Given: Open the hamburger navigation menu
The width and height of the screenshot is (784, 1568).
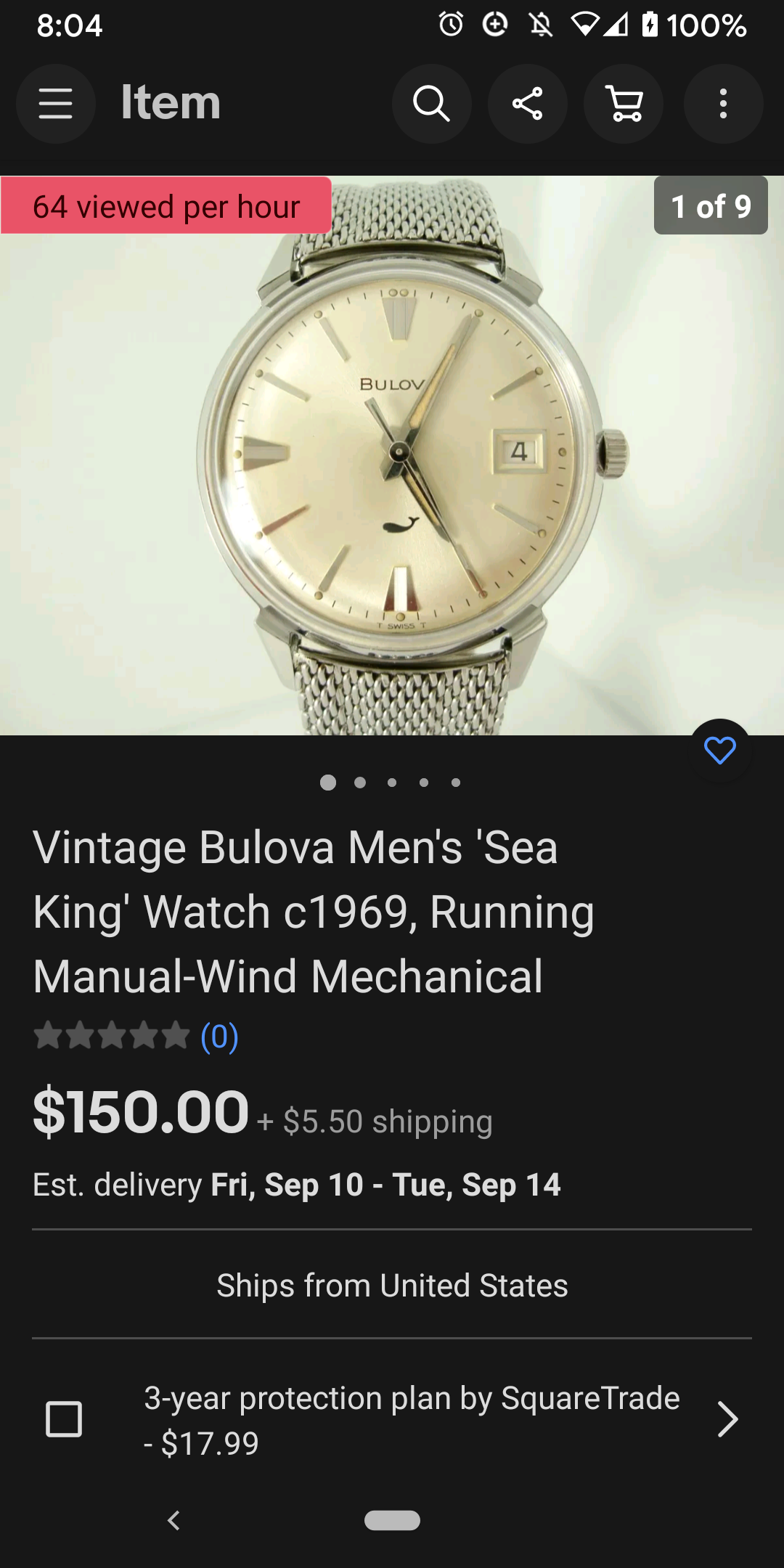Looking at the screenshot, I should coord(56,104).
